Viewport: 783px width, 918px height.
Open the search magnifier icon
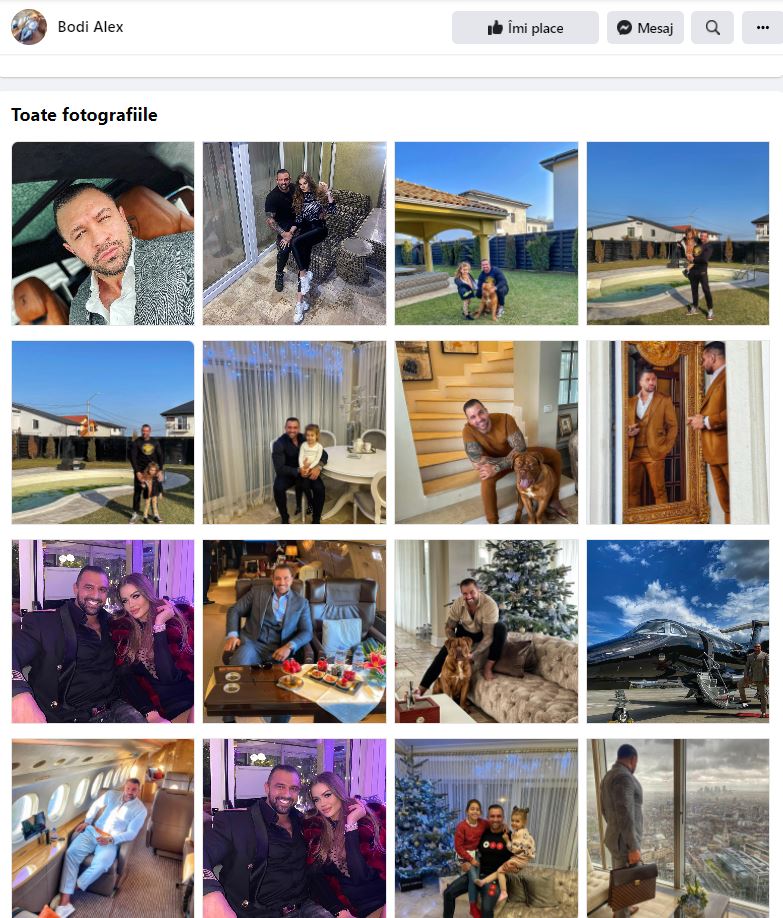coord(712,28)
